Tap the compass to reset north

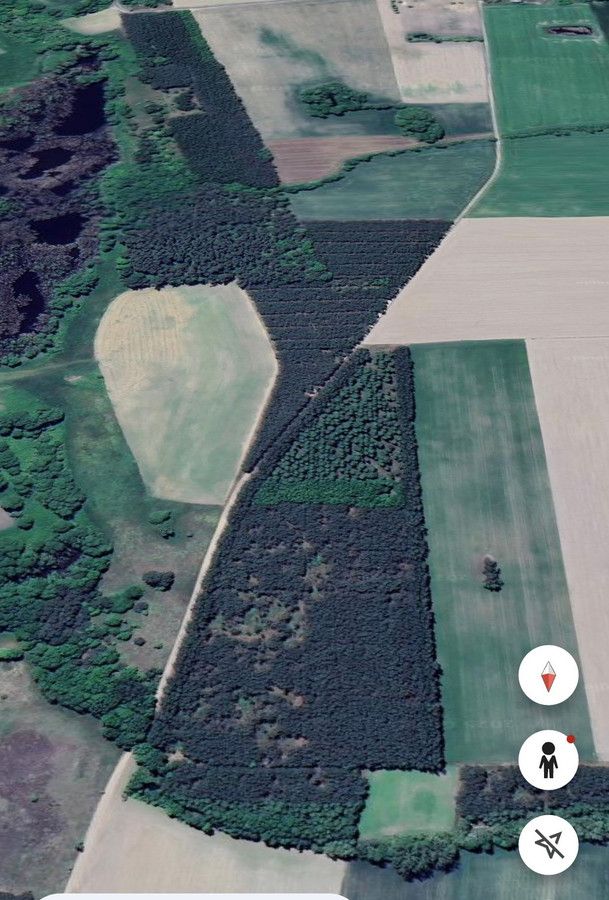click(x=548, y=676)
